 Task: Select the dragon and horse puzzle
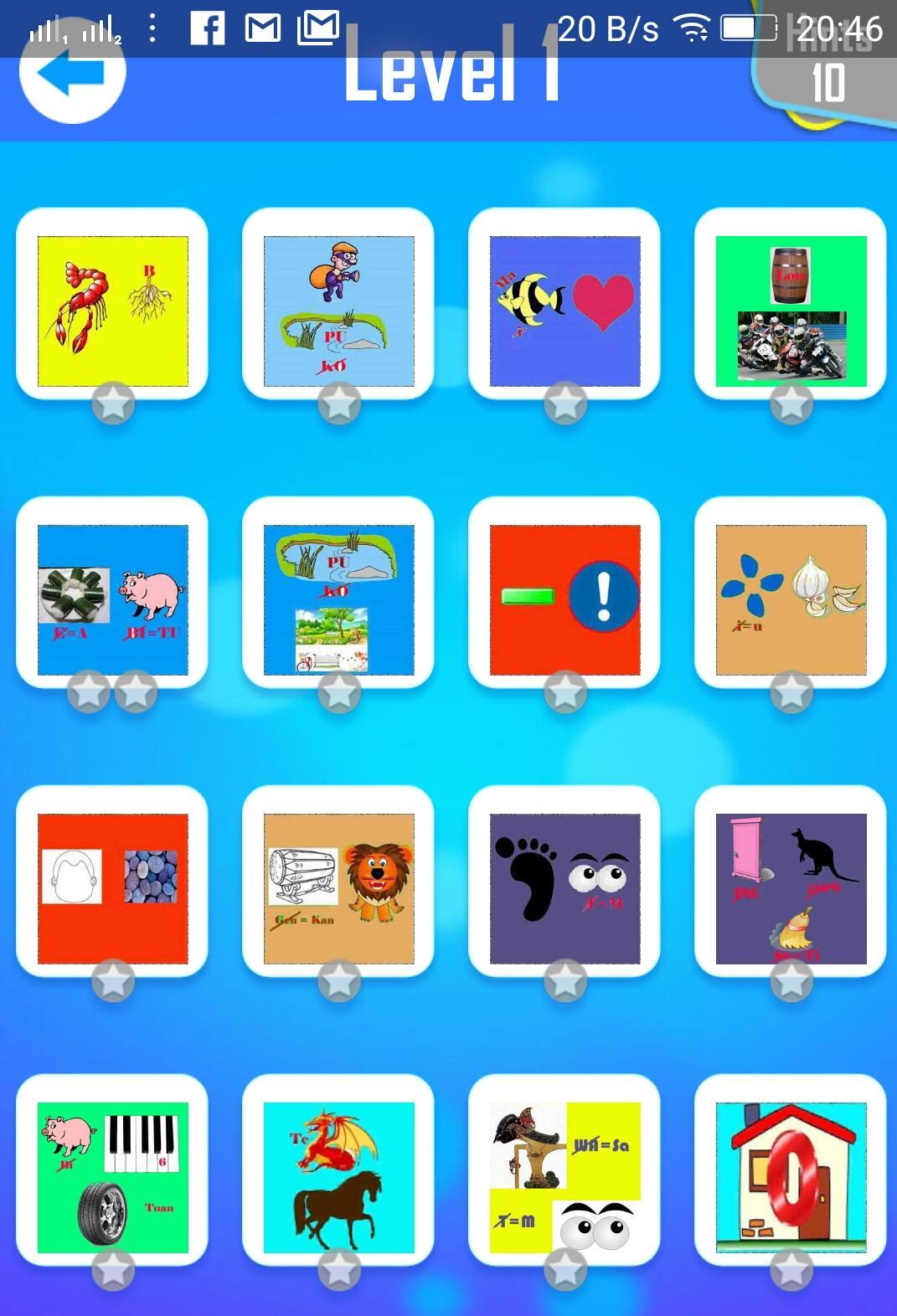click(x=339, y=1177)
